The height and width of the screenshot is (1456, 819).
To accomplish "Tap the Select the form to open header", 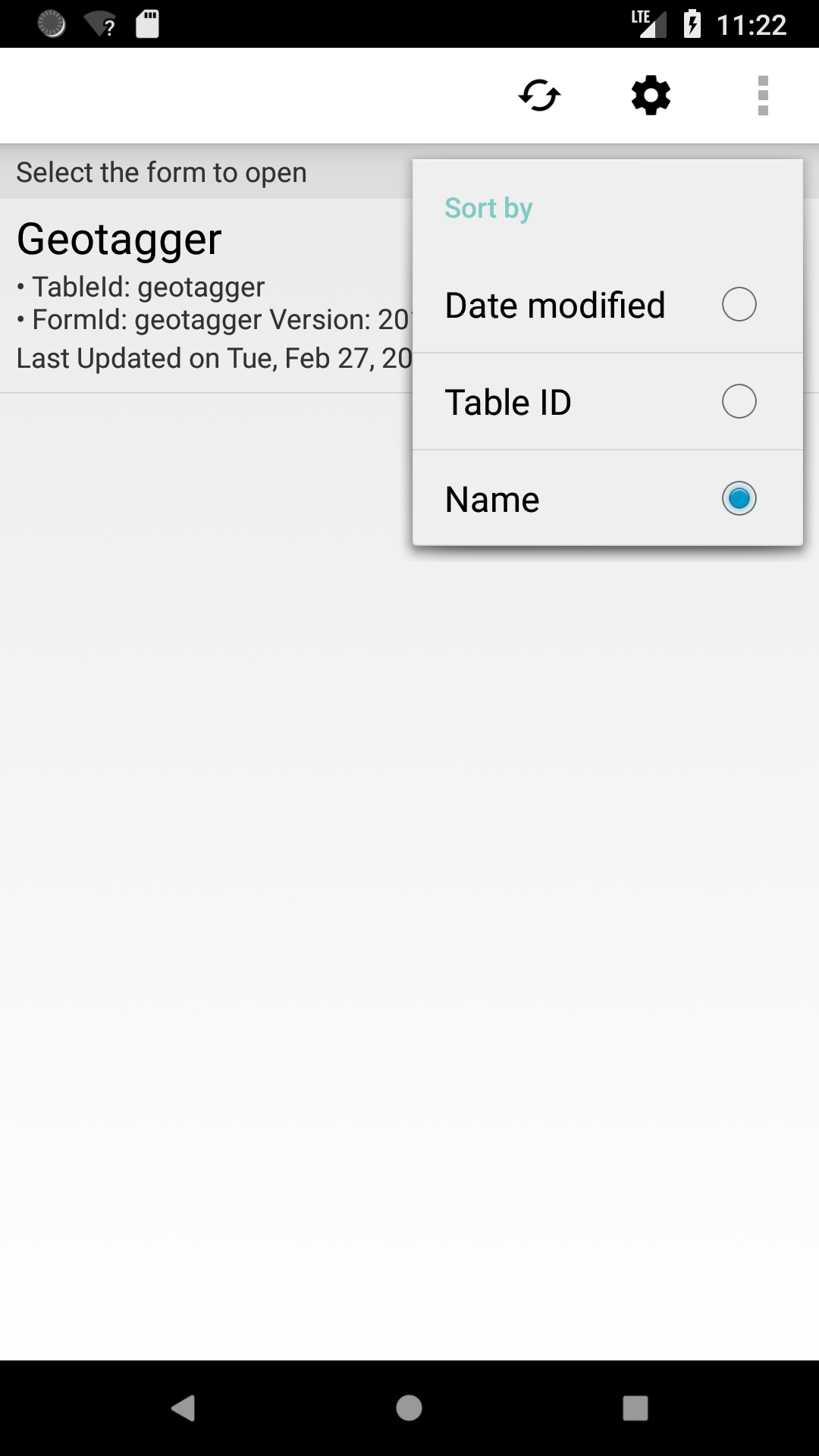I will tap(161, 172).
